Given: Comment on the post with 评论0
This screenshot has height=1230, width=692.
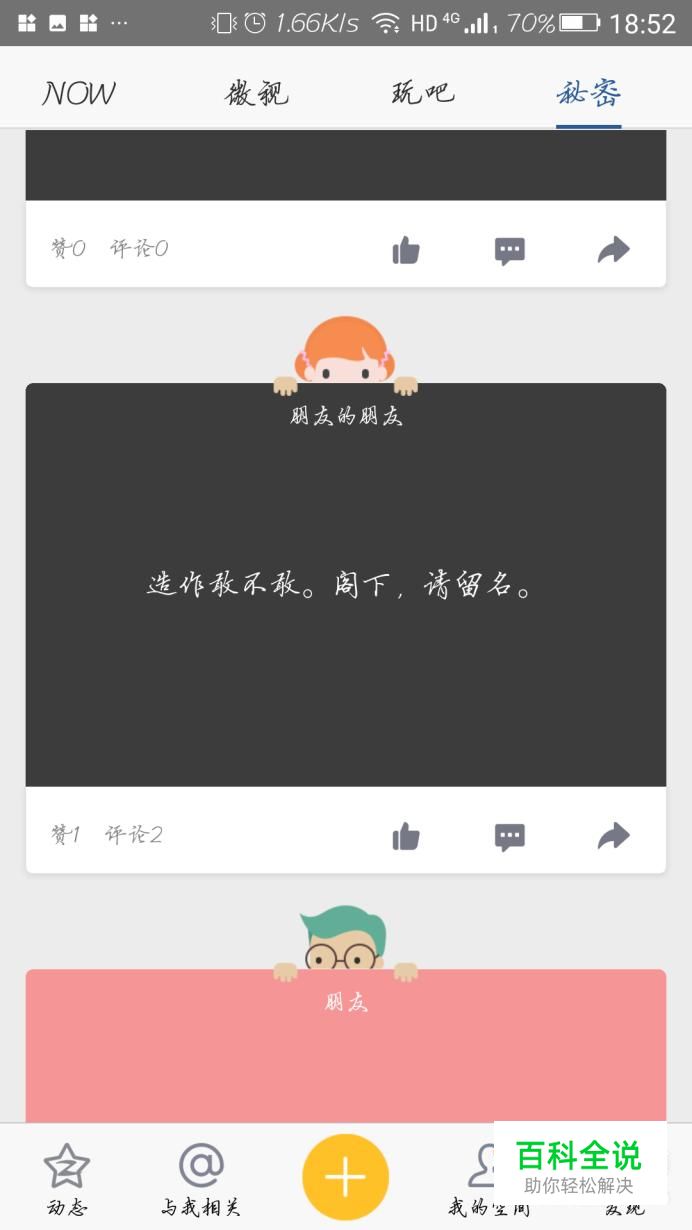Looking at the screenshot, I should (x=510, y=250).
